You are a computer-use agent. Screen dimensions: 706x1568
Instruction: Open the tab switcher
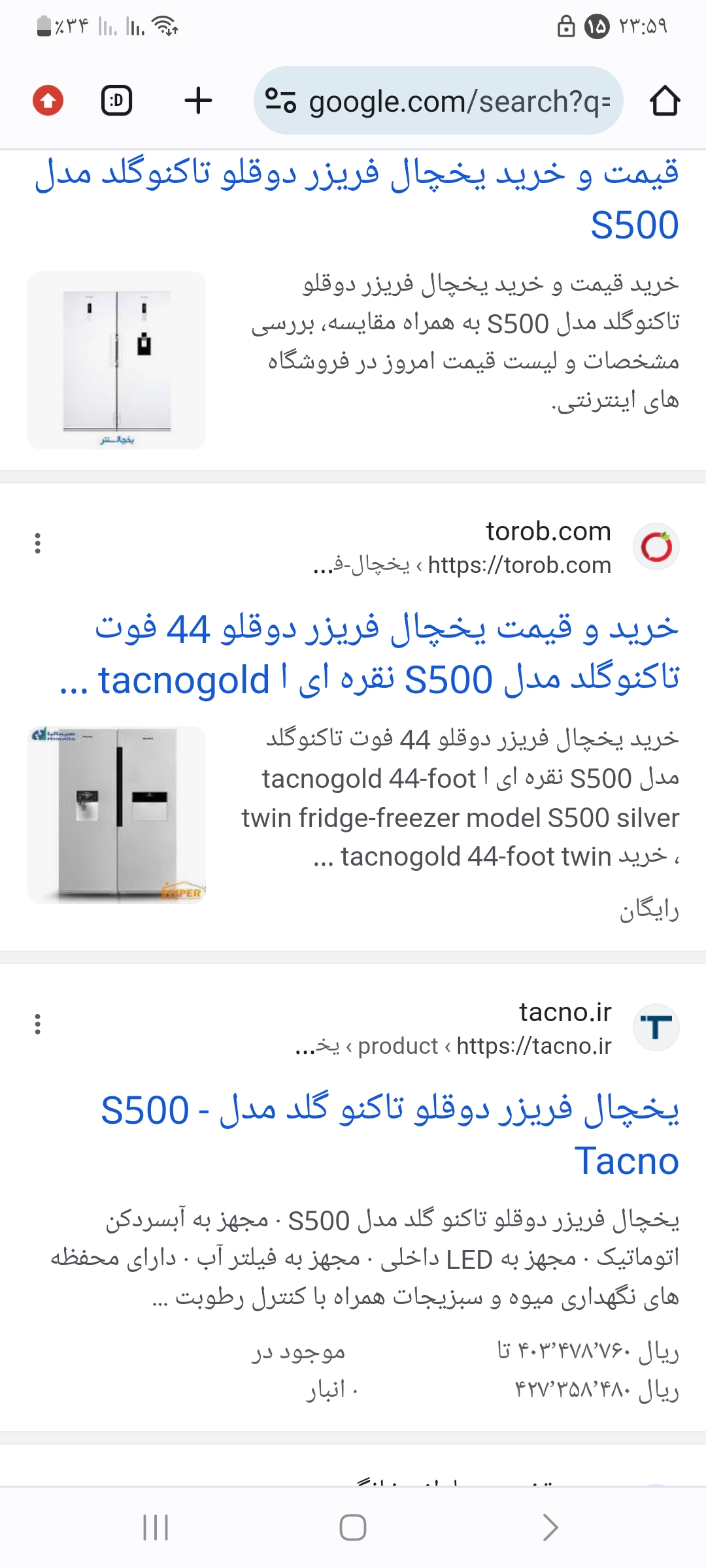coord(117,101)
